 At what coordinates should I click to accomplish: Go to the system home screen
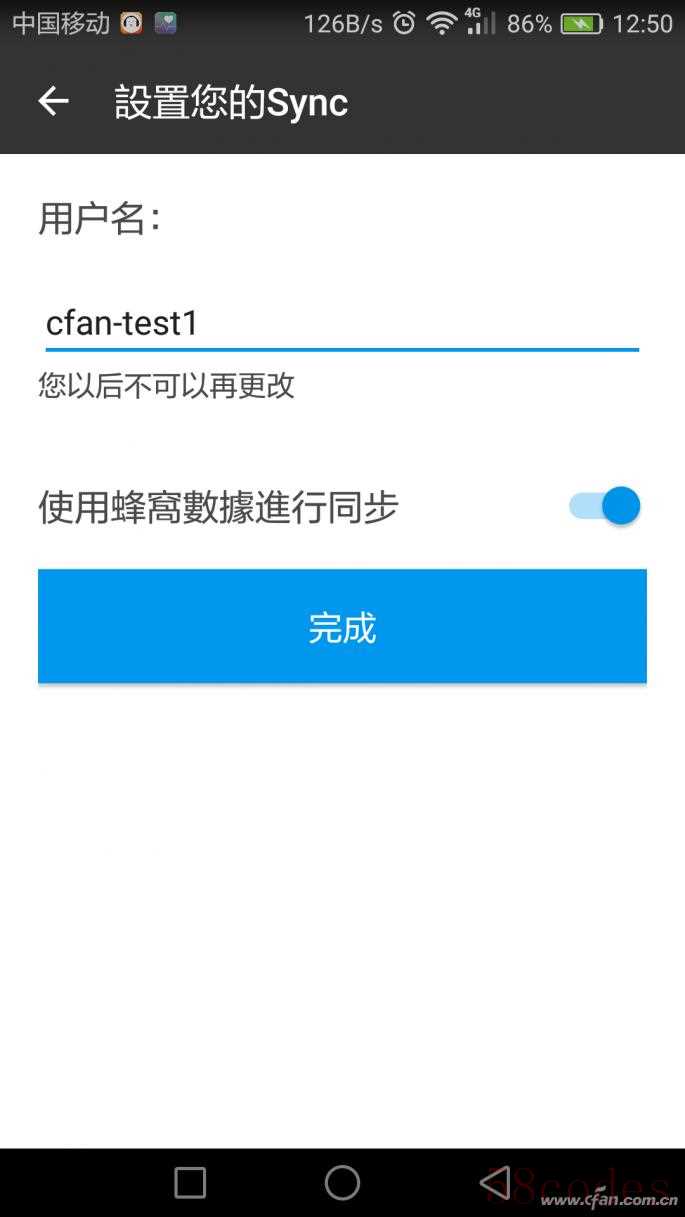point(342,1183)
